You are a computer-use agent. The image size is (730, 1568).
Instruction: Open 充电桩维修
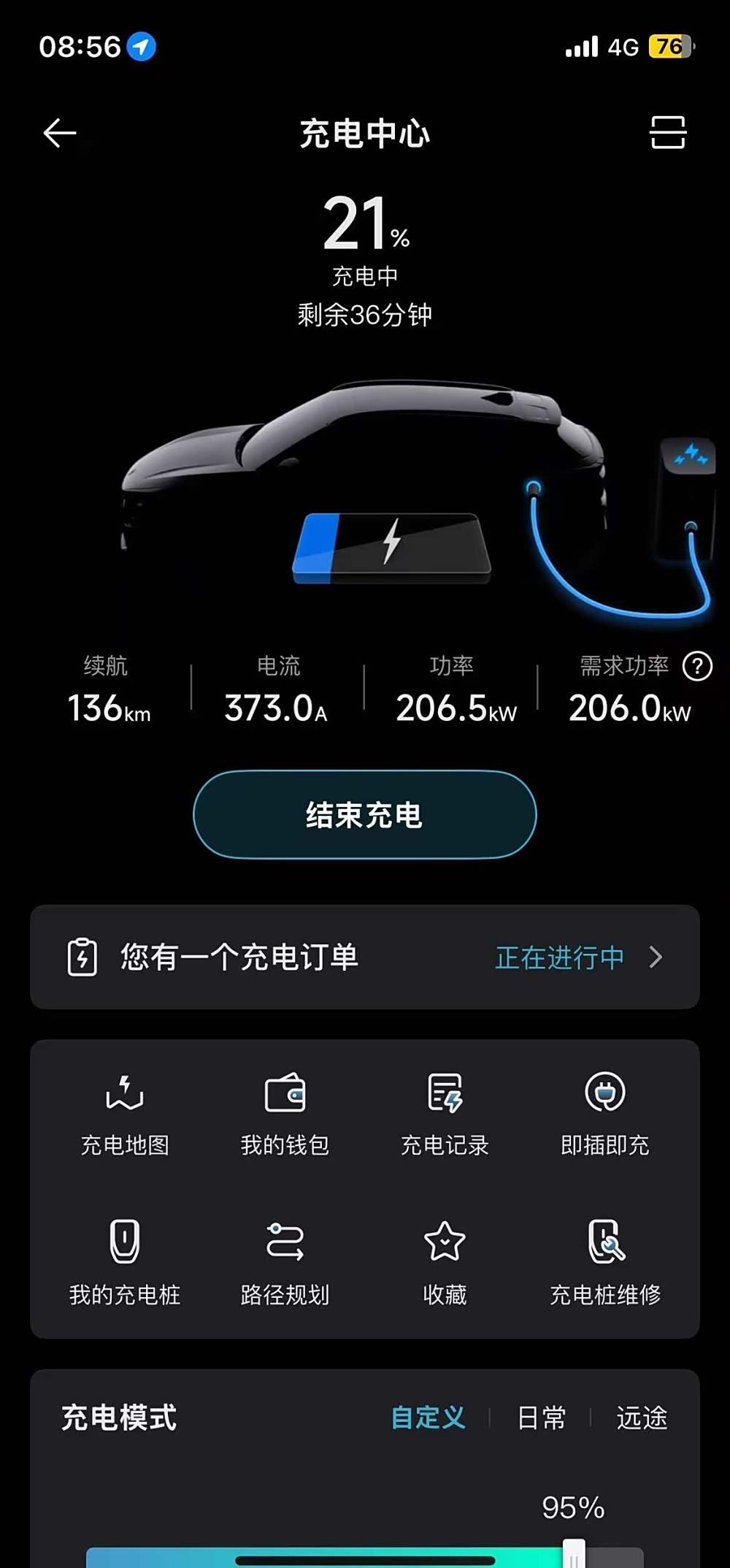point(605,1263)
